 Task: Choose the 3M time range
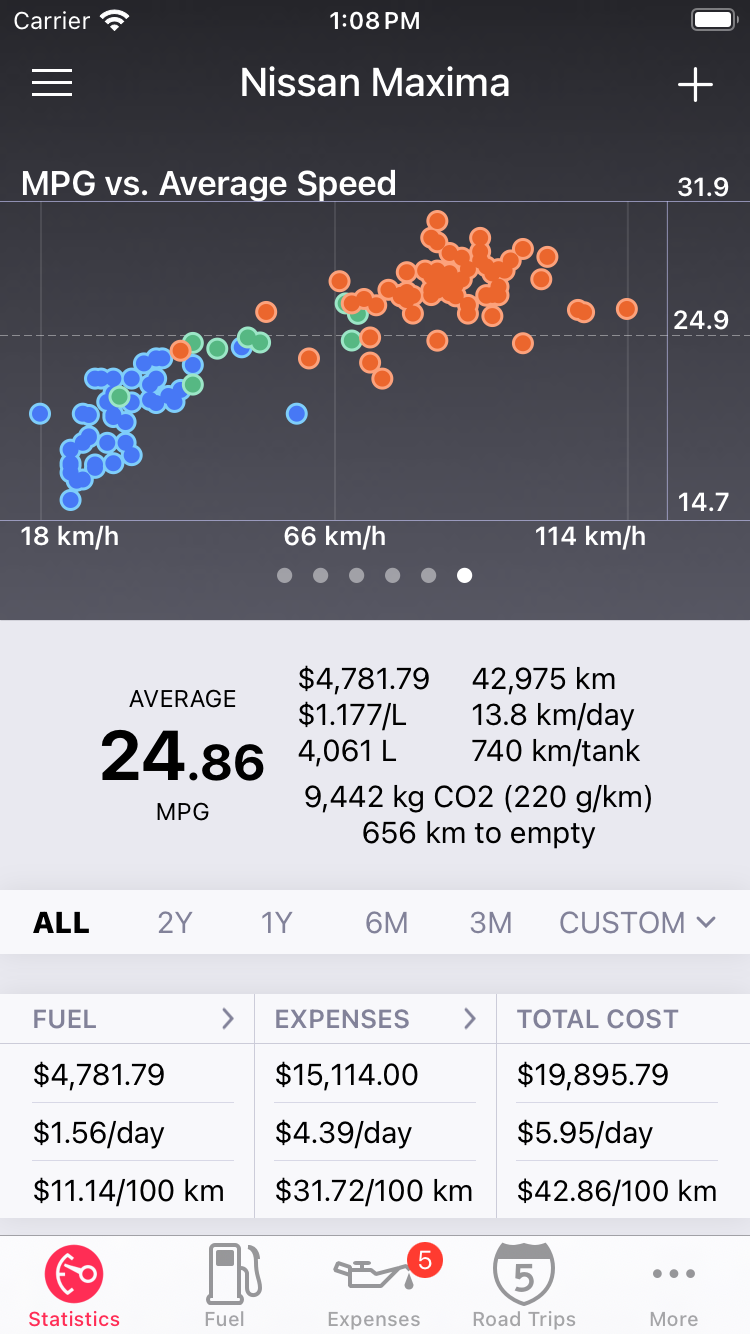coord(491,922)
